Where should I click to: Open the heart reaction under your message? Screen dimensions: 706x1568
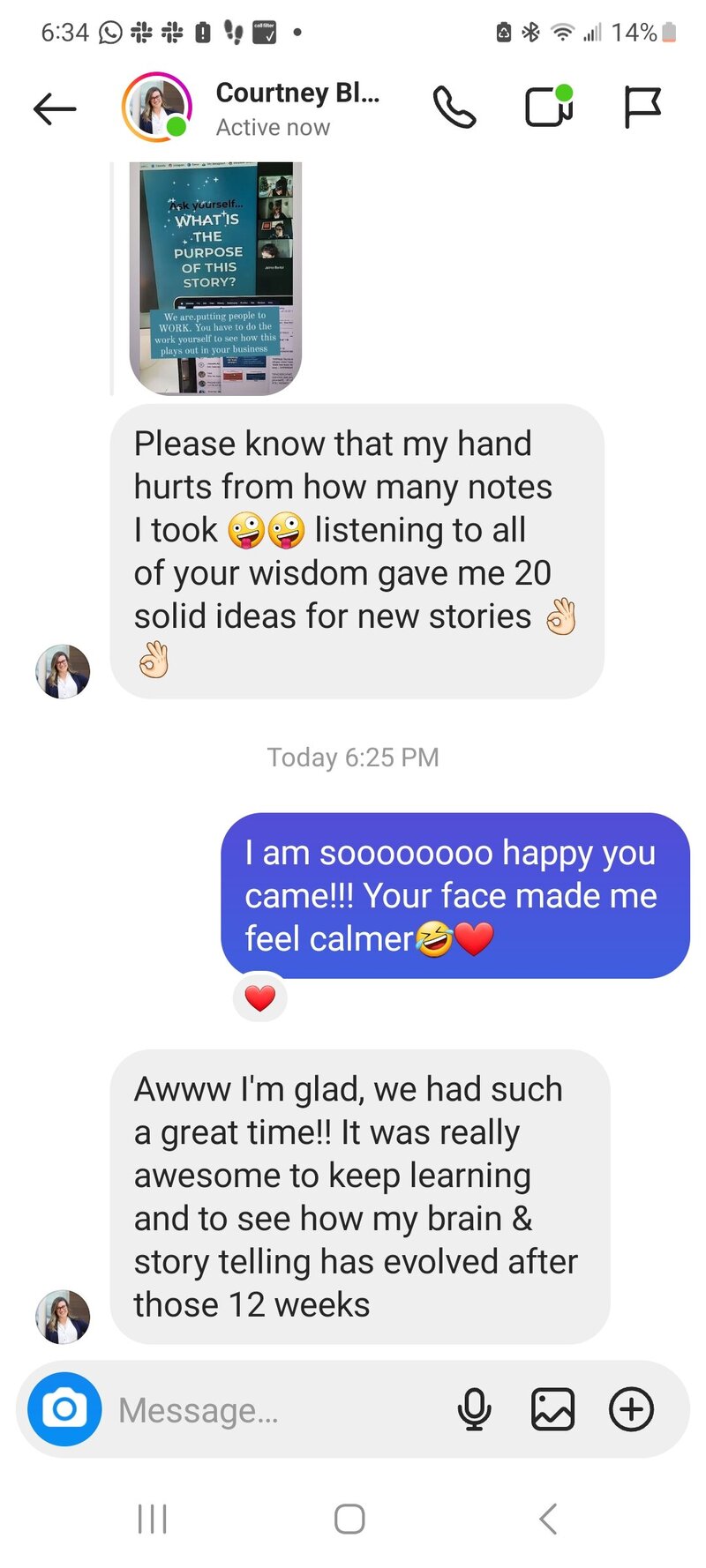point(260,998)
